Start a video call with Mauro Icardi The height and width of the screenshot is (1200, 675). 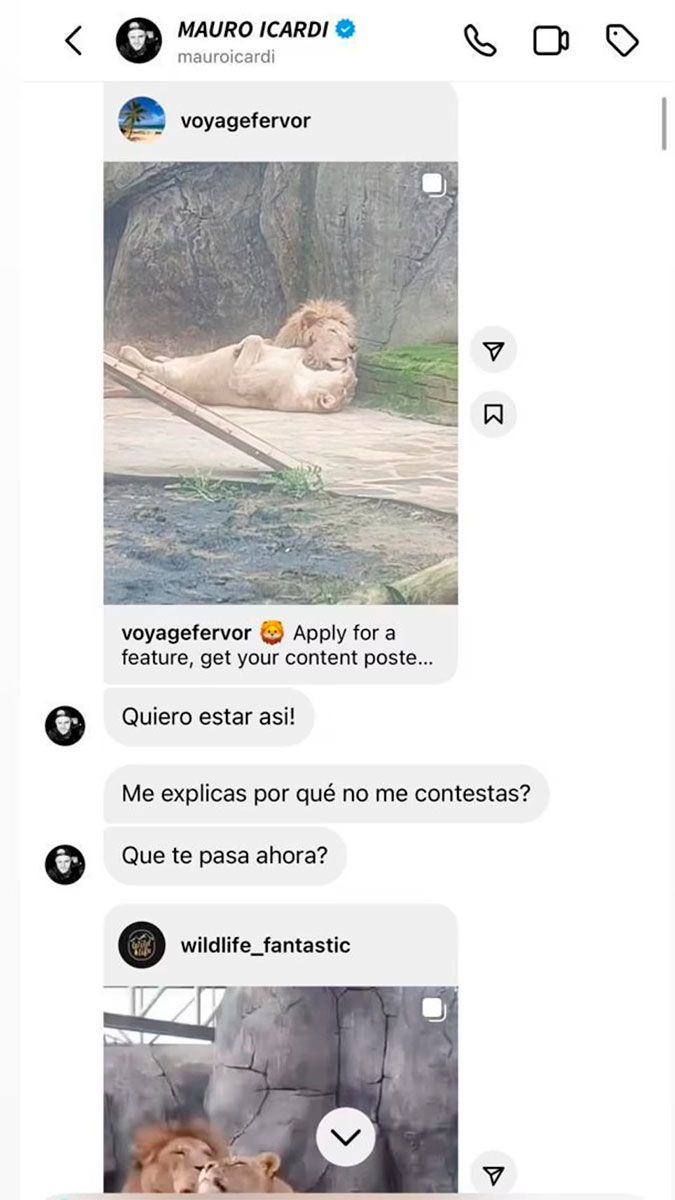pyautogui.click(x=550, y=41)
